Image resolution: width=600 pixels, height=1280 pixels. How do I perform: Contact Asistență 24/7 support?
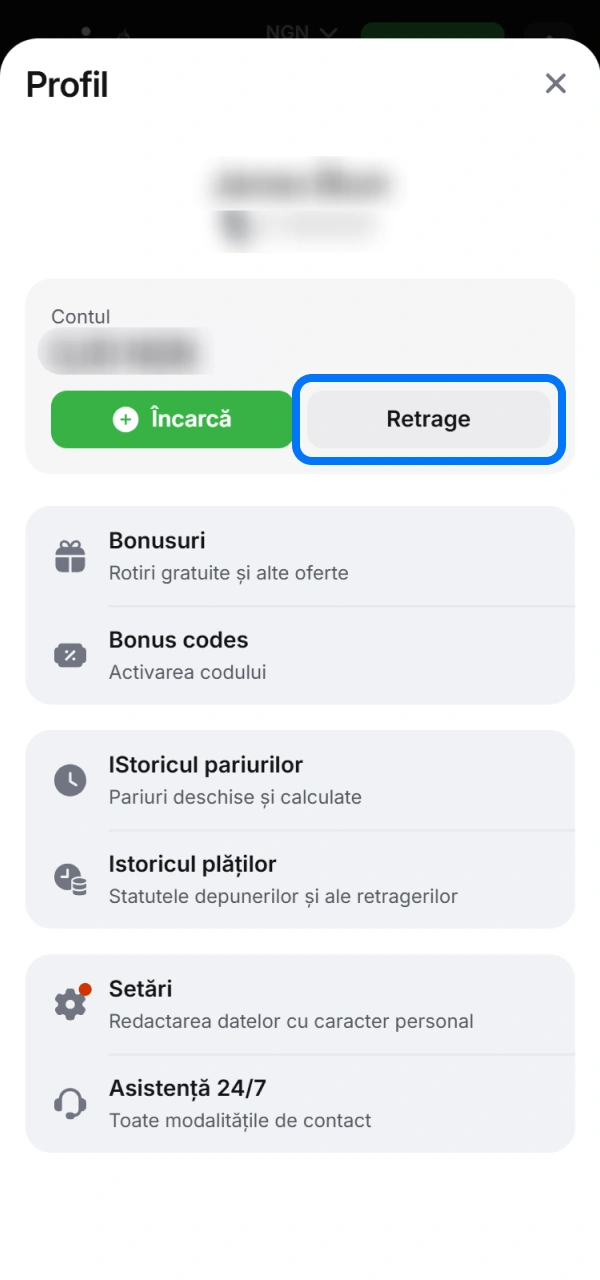click(300, 1103)
